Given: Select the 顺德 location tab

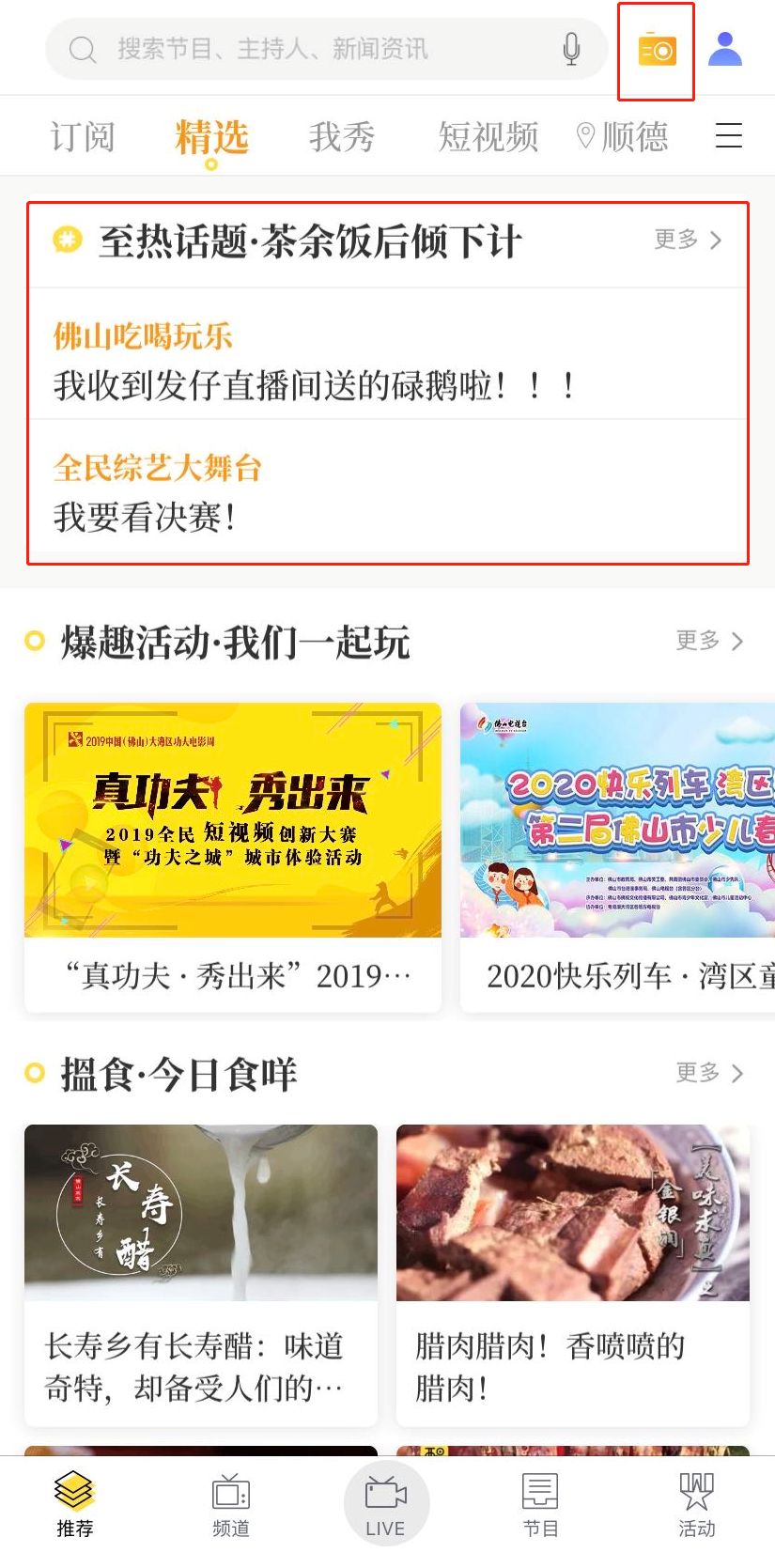Looking at the screenshot, I should click(x=623, y=137).
